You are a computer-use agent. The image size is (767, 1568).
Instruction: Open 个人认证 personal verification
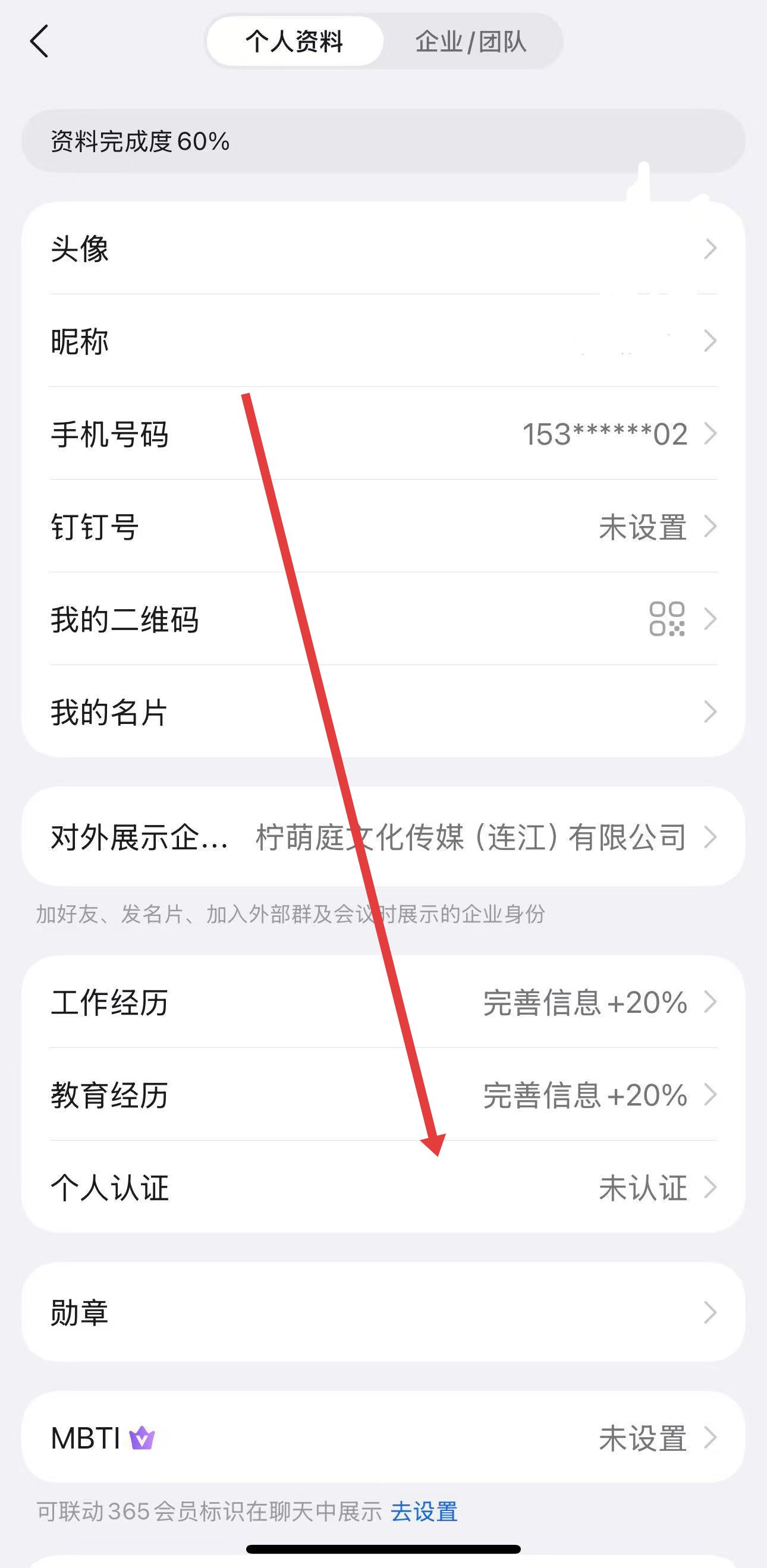(x=383, y=1187)
